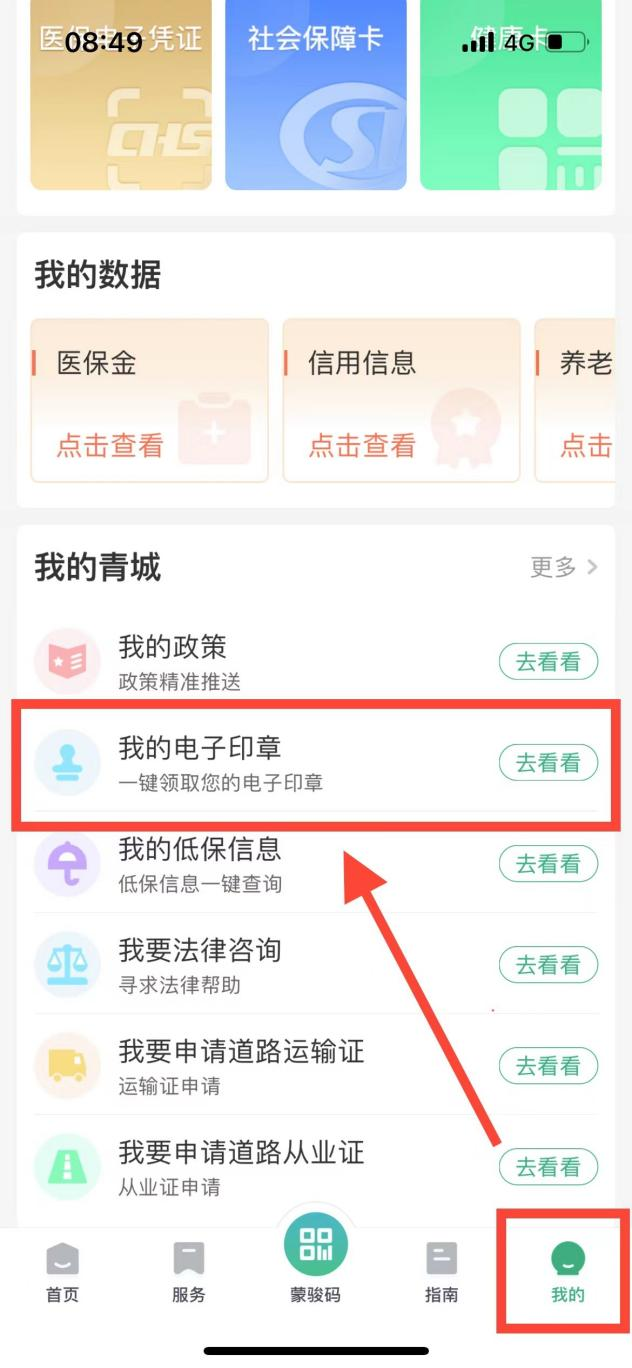Switch to the 指南 tab

pyautogui.click(x=441, y=1272)
